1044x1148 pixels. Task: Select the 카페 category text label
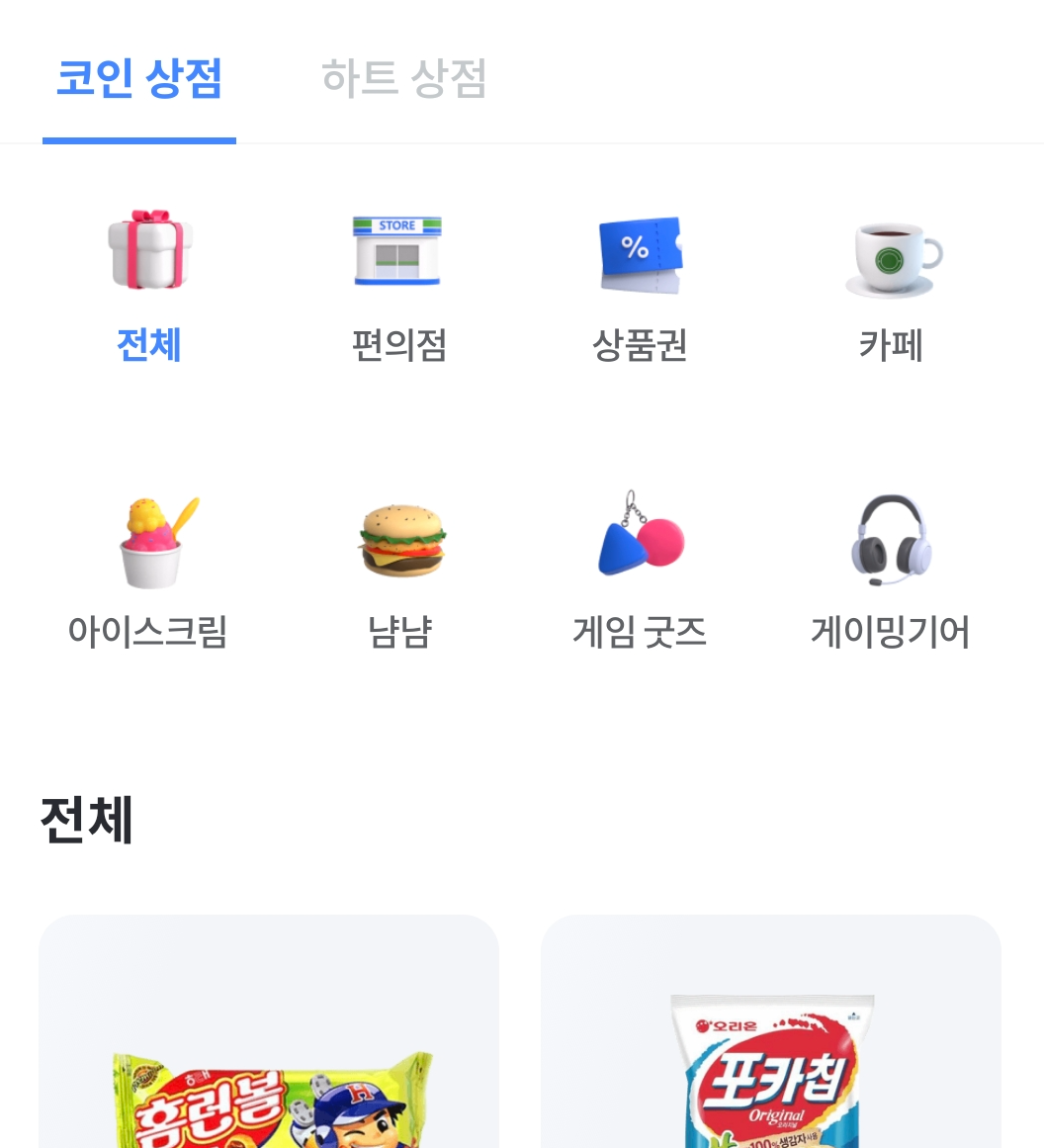[890, 344]
